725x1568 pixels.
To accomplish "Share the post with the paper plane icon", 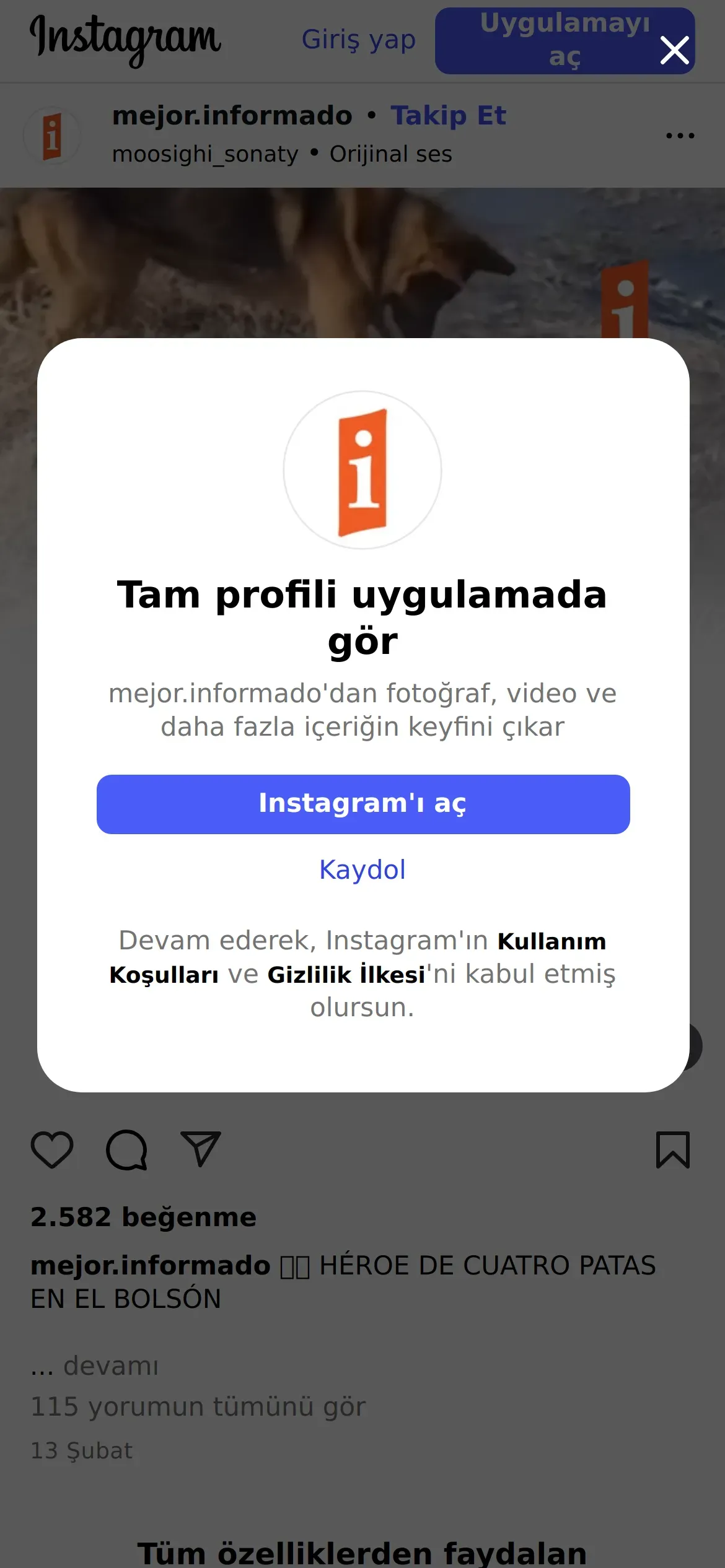I will (200, 1149).
